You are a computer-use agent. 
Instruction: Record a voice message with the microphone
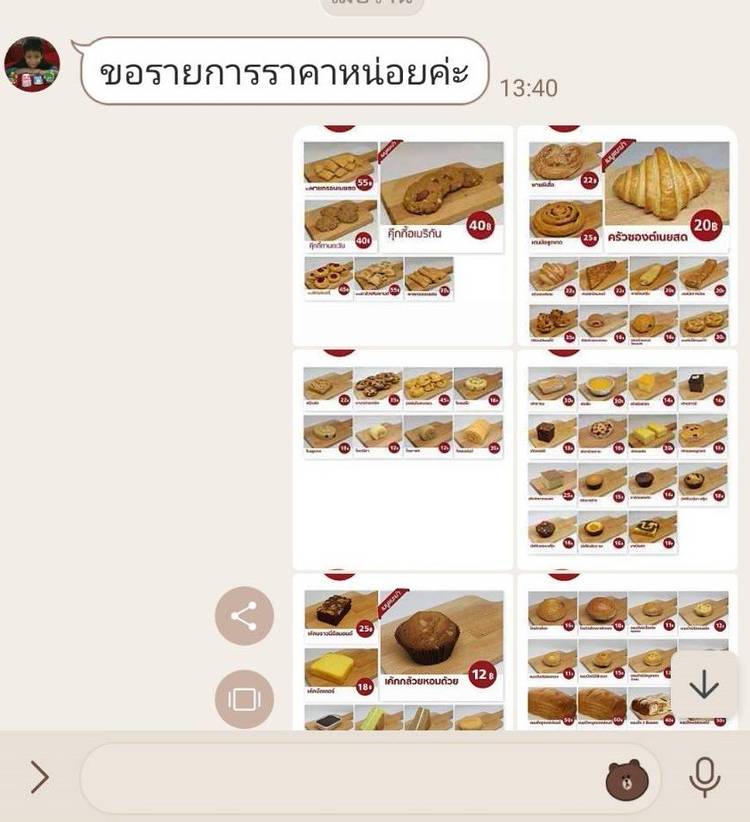tap(705, 777)
